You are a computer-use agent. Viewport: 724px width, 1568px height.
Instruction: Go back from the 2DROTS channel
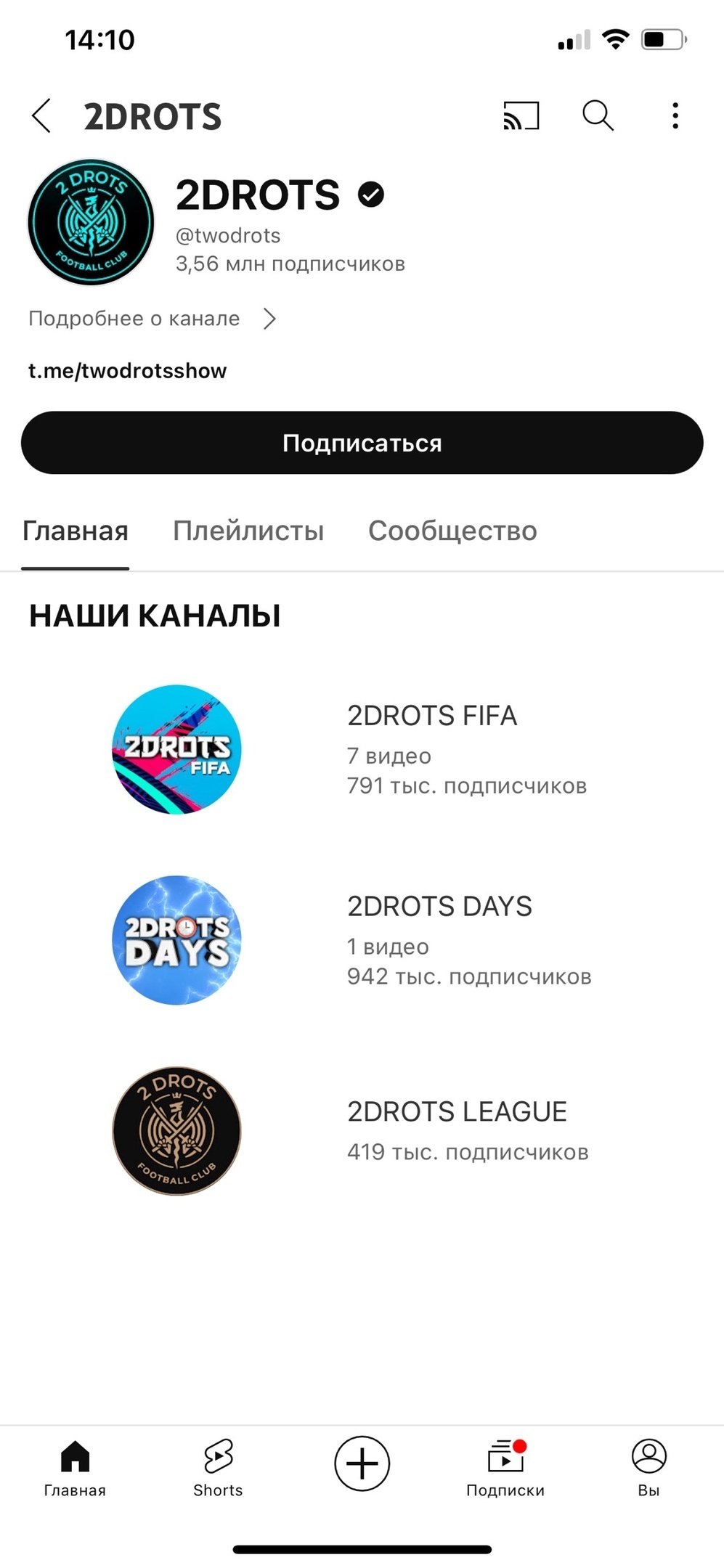[x=41, y=116]
